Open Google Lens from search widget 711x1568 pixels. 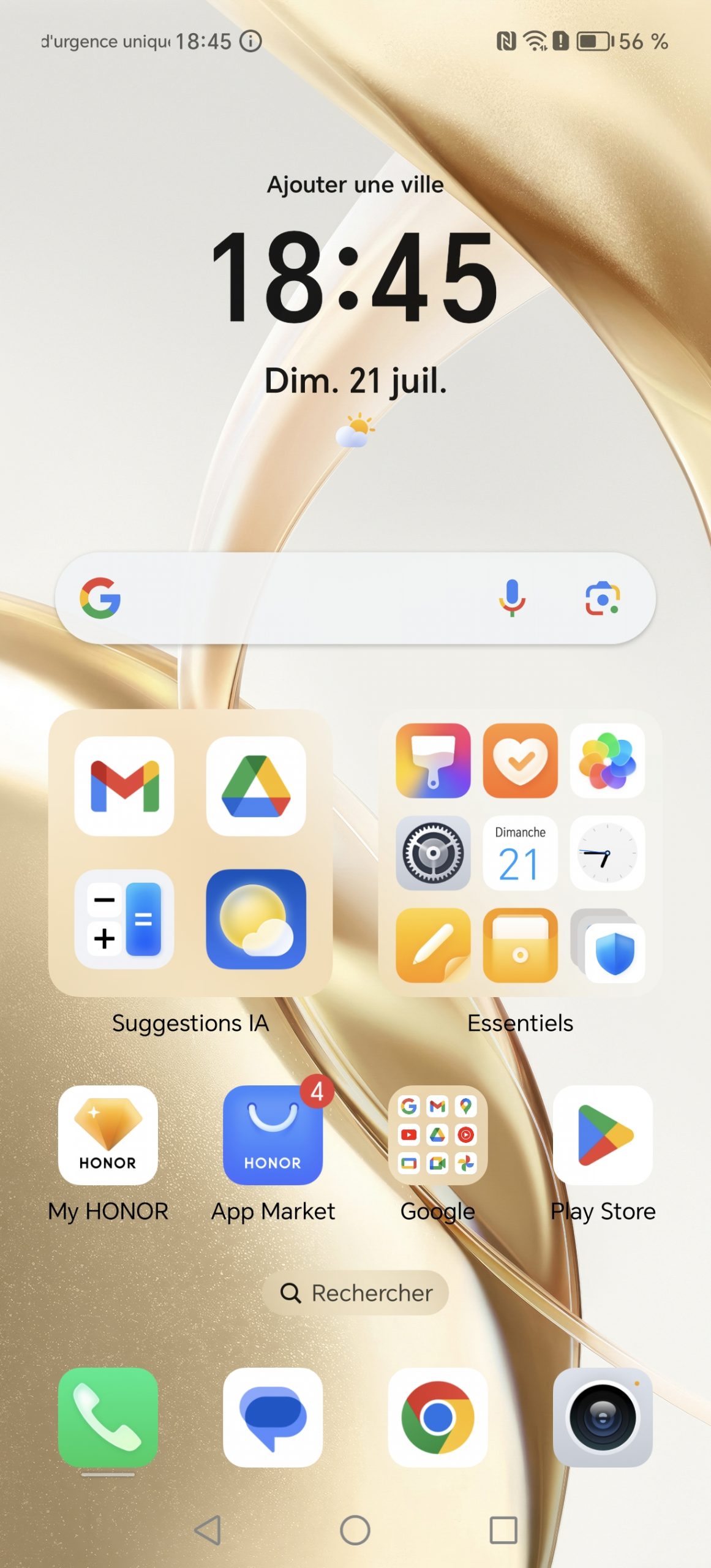tap(603, 598)
